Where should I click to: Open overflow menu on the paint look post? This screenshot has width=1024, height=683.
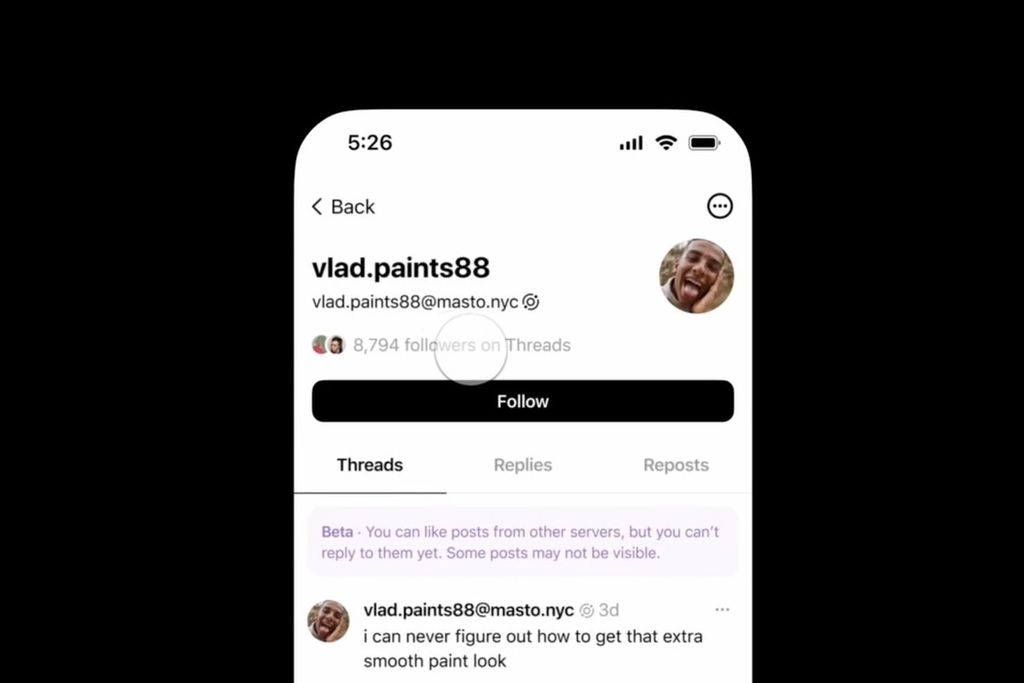722,610
